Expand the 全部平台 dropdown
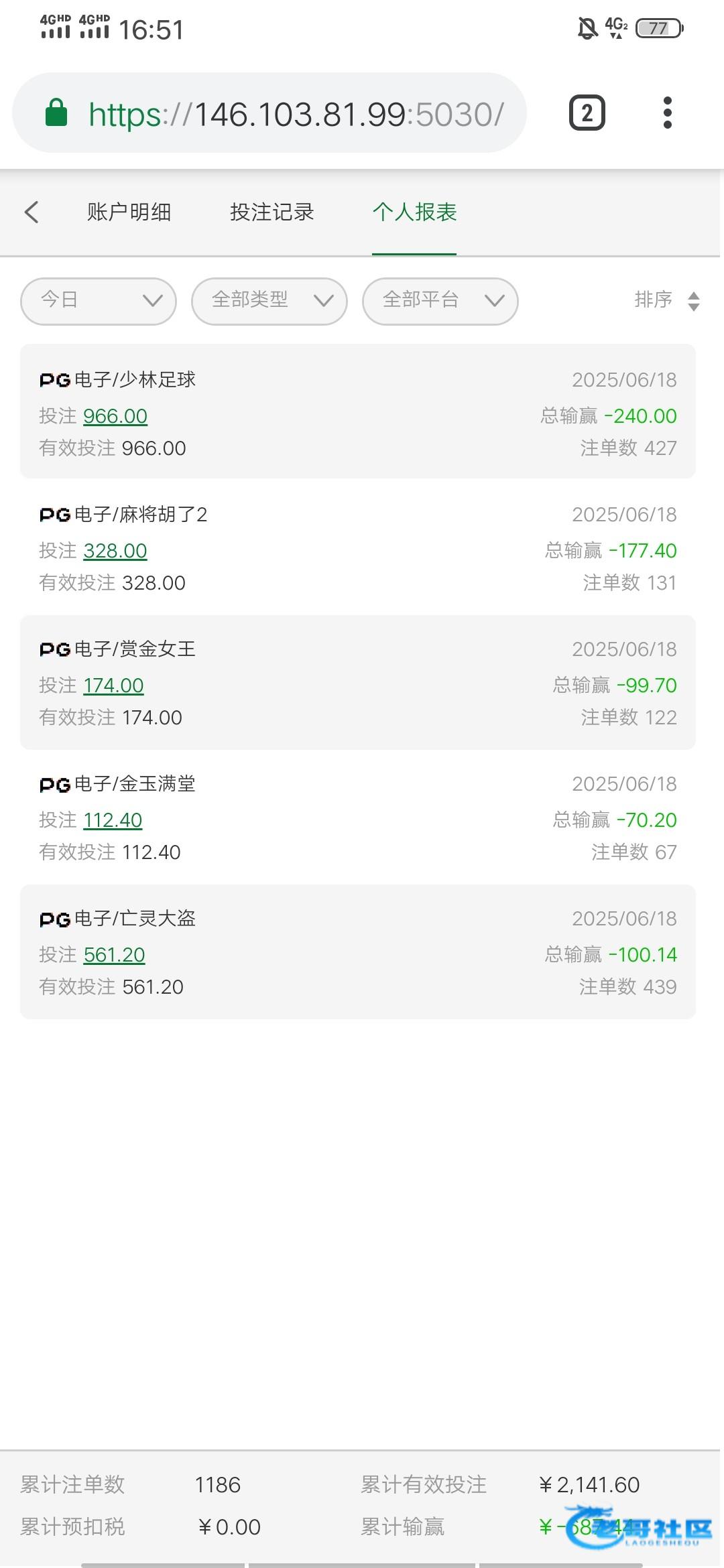This screenshot has width=724, height=1568. (440, 302)
